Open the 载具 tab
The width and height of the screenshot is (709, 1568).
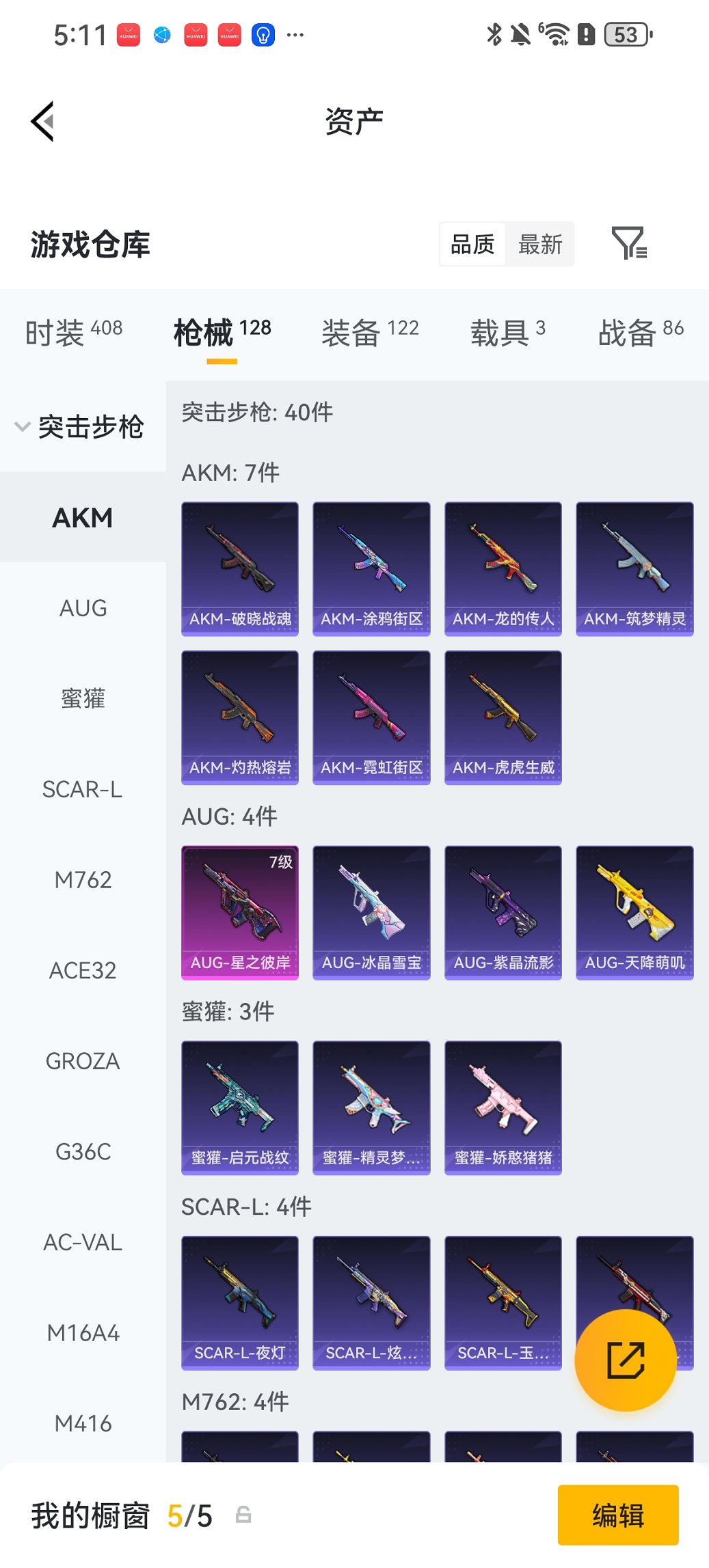click(507, 333)
